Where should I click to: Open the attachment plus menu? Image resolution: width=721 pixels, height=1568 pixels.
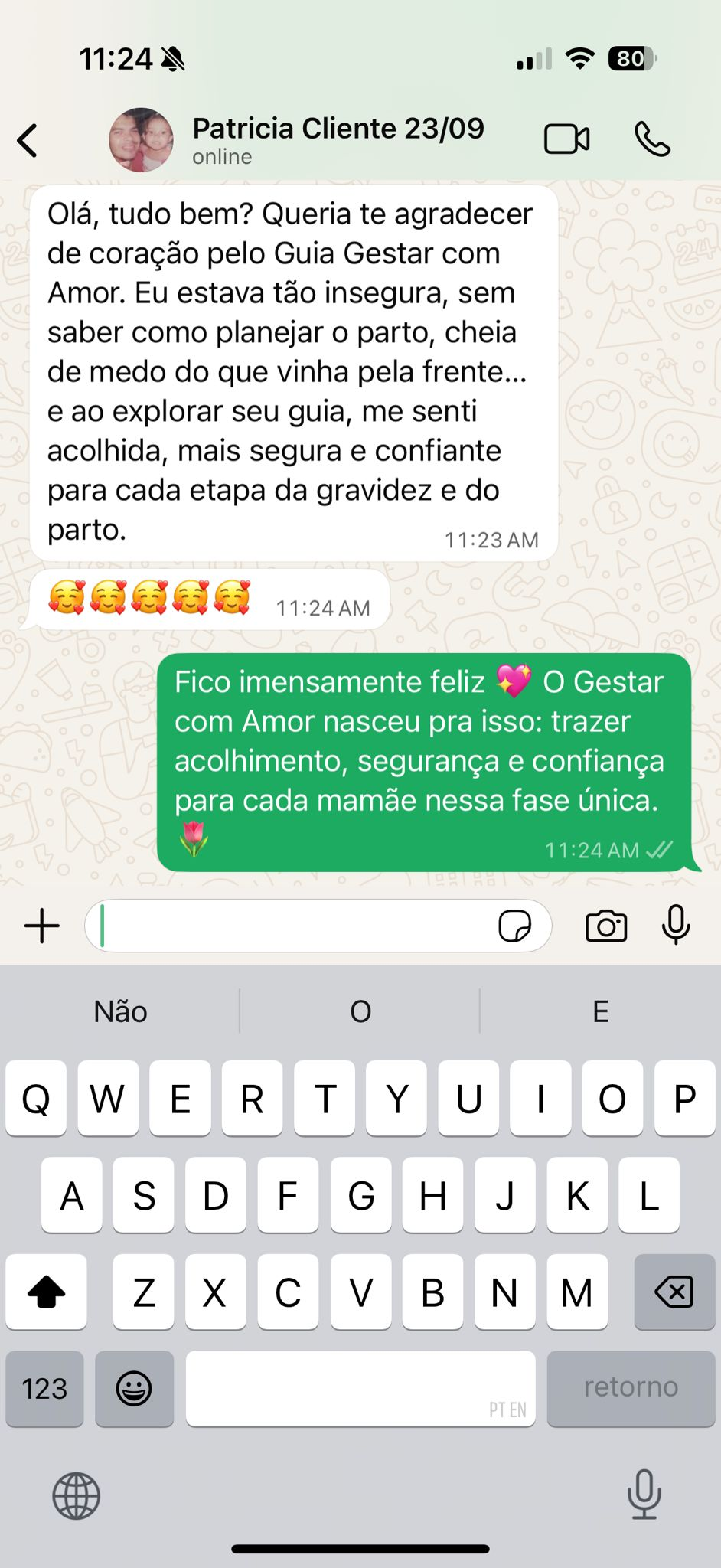pos(42,926)
